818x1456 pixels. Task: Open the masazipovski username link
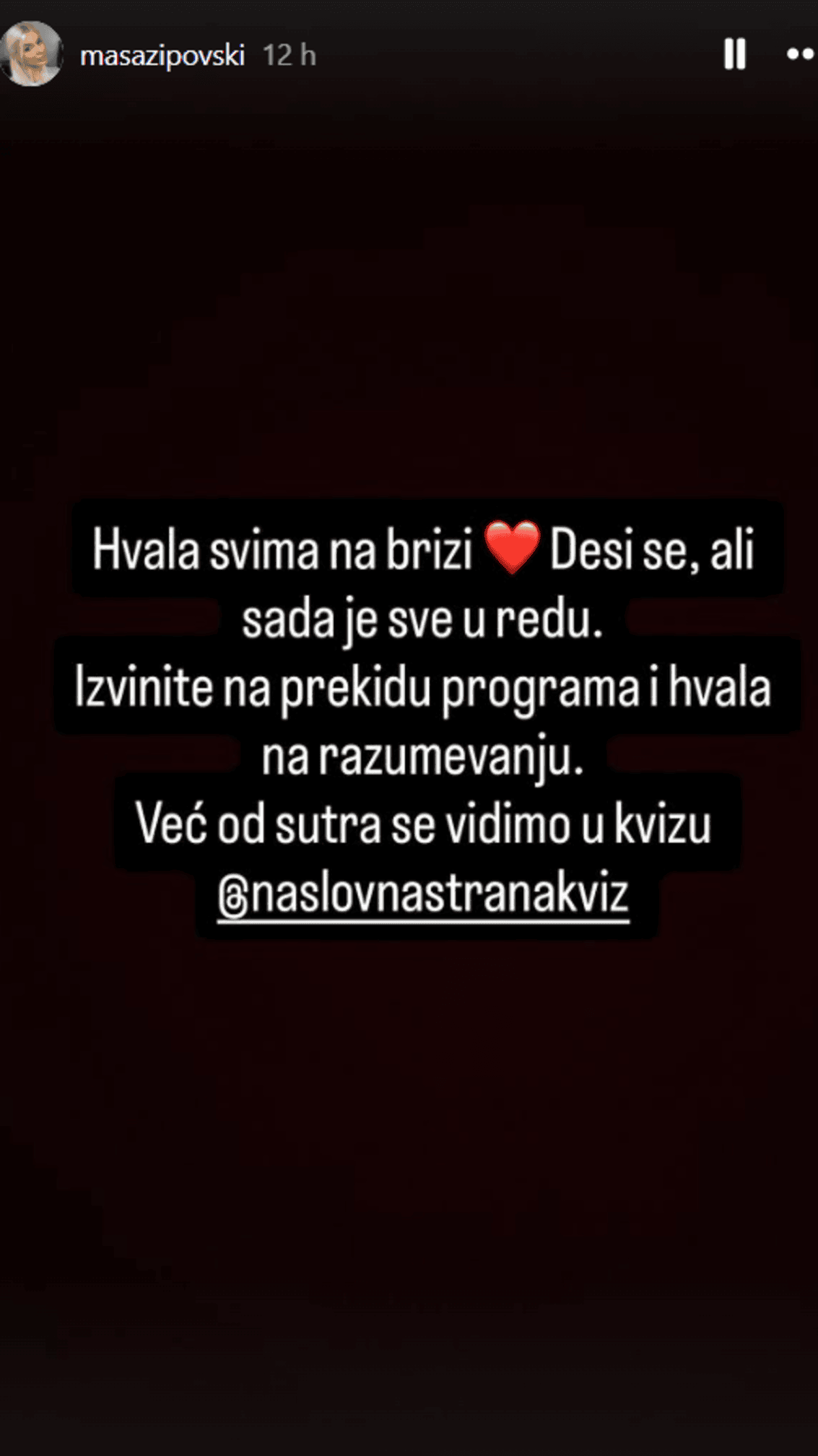coord(162,55)
